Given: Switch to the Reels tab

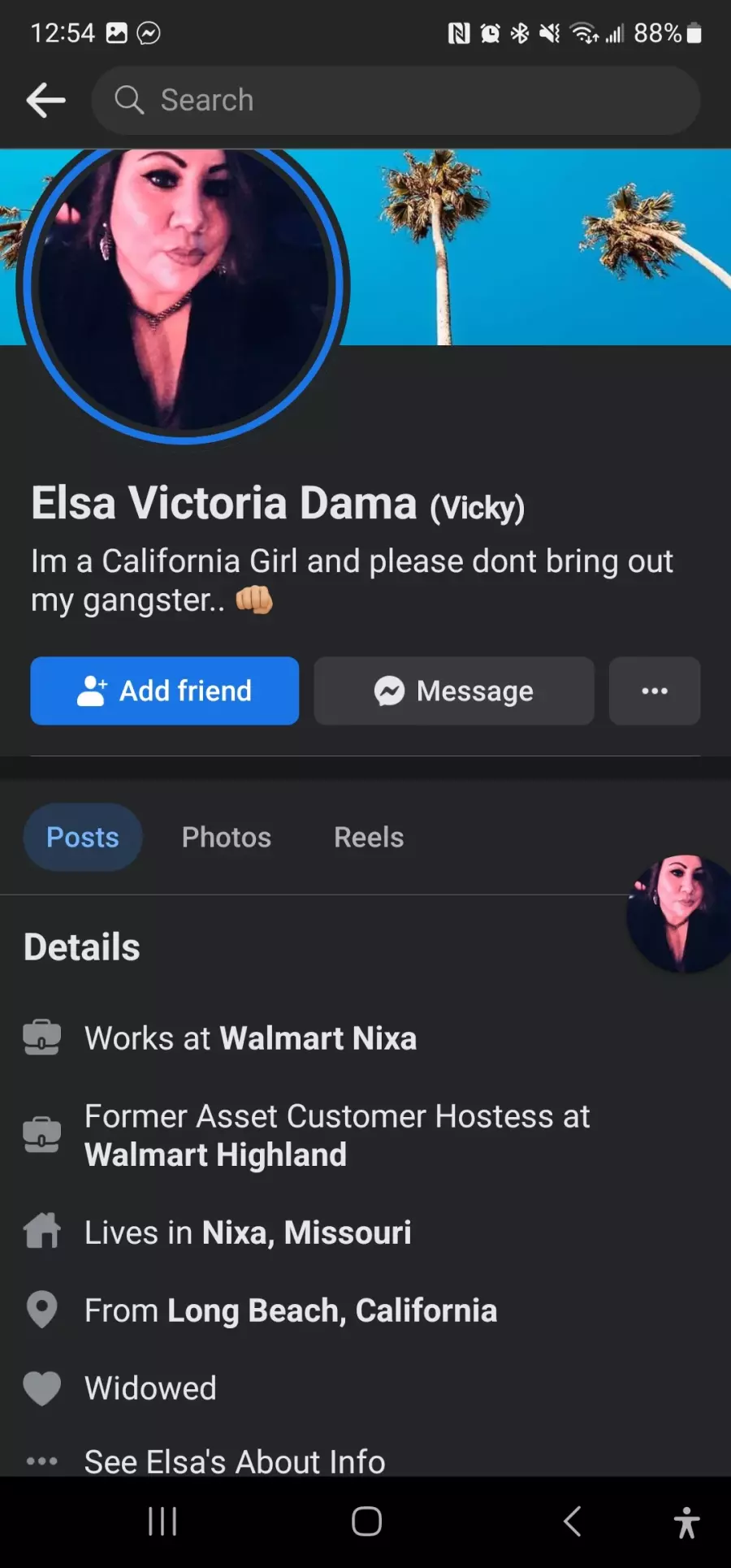Looking at the screenshot, I should [x=369, y=837].
